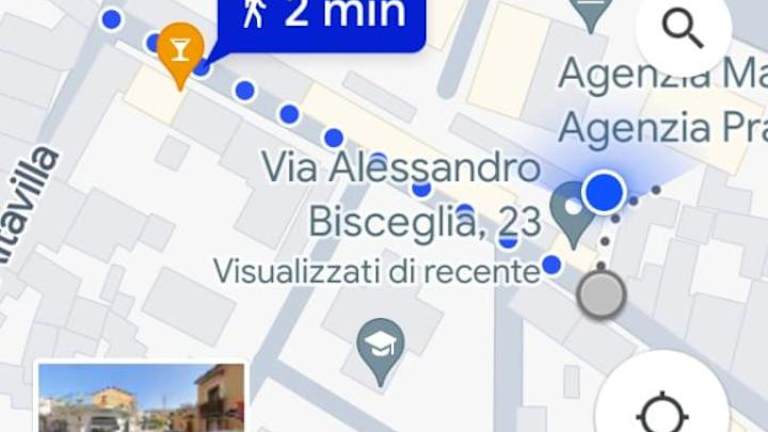Open the map search button
The width and height of the screenshot is (768, 432).
[684, 31]
